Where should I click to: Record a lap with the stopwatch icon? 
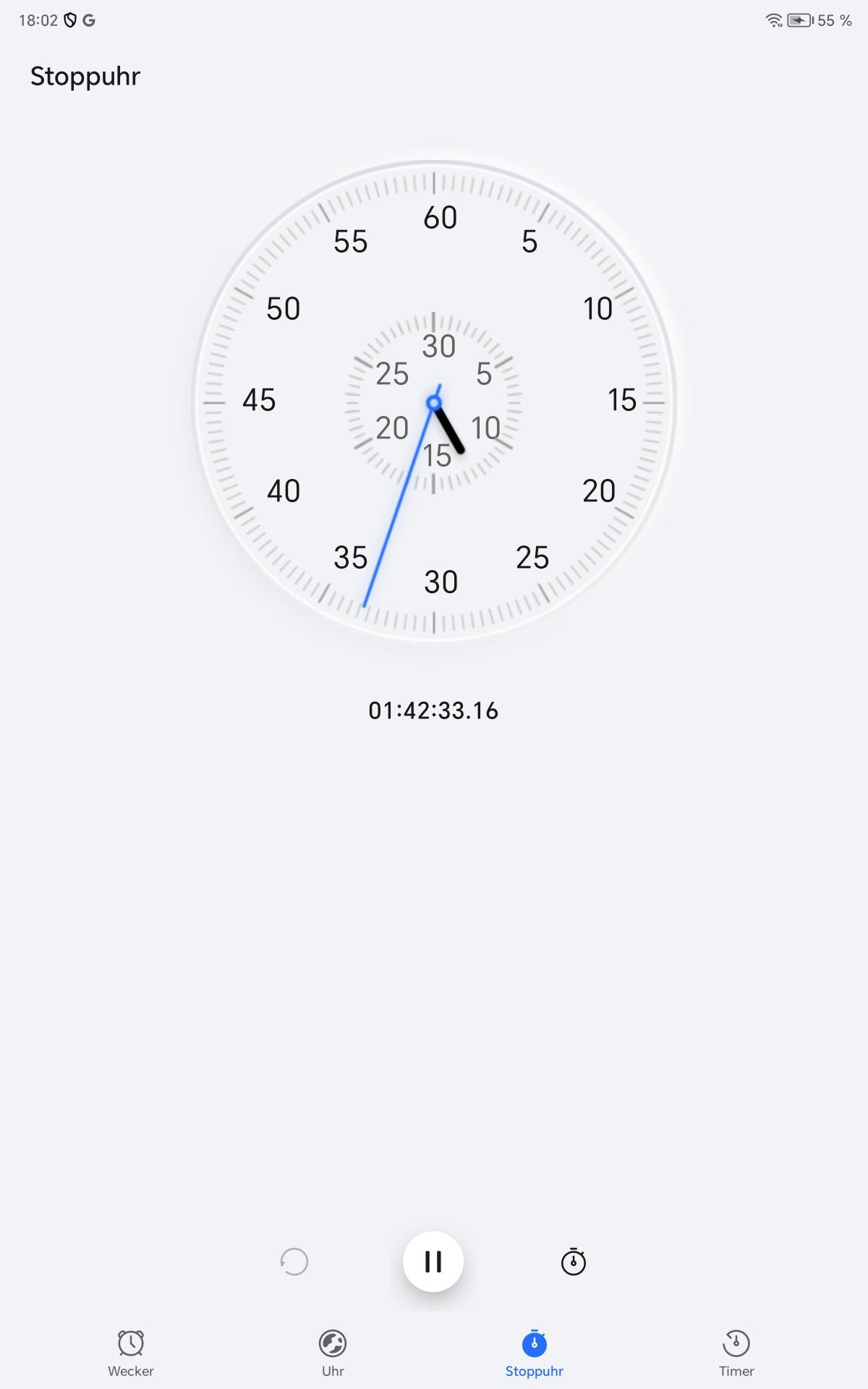click(574, 1262)
